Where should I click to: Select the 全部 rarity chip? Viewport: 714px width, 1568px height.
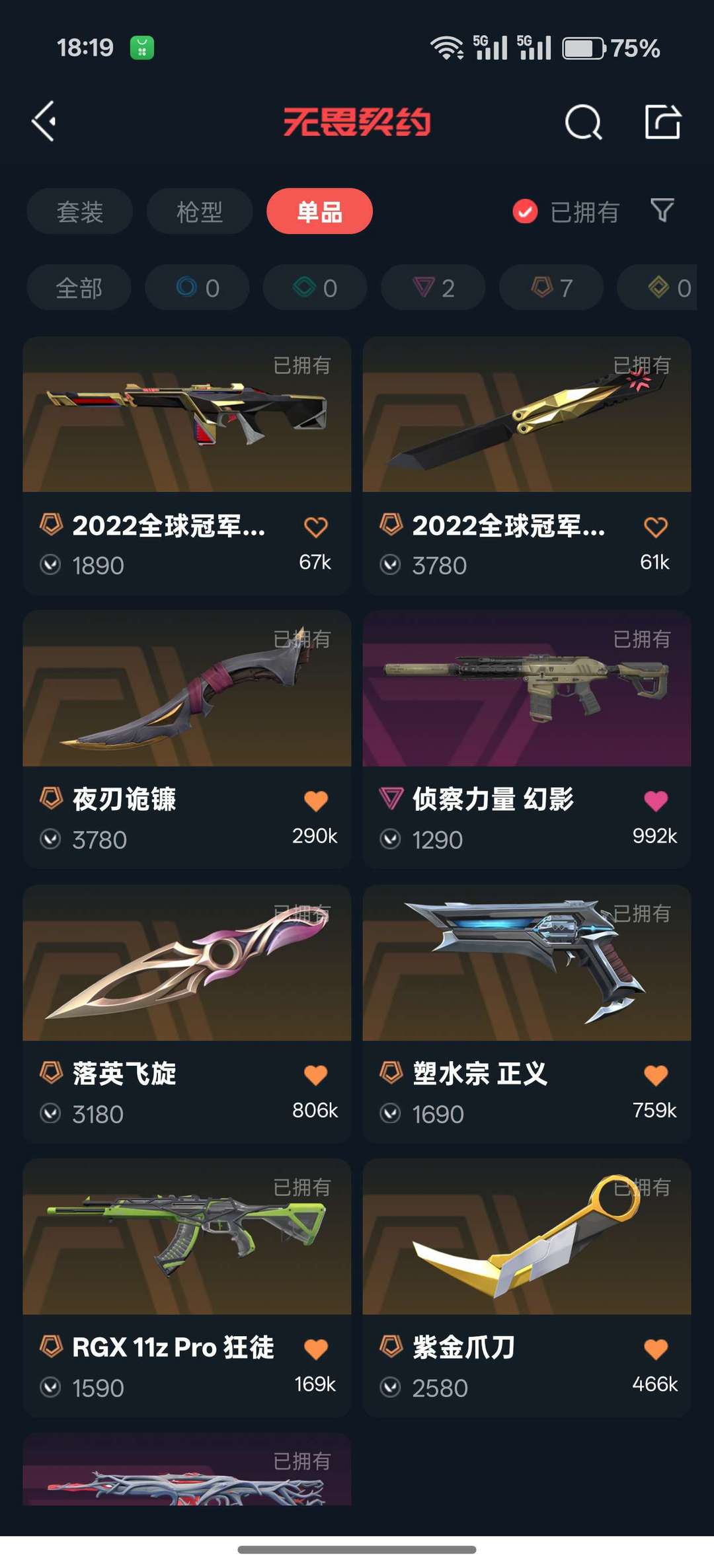(79, 287)
